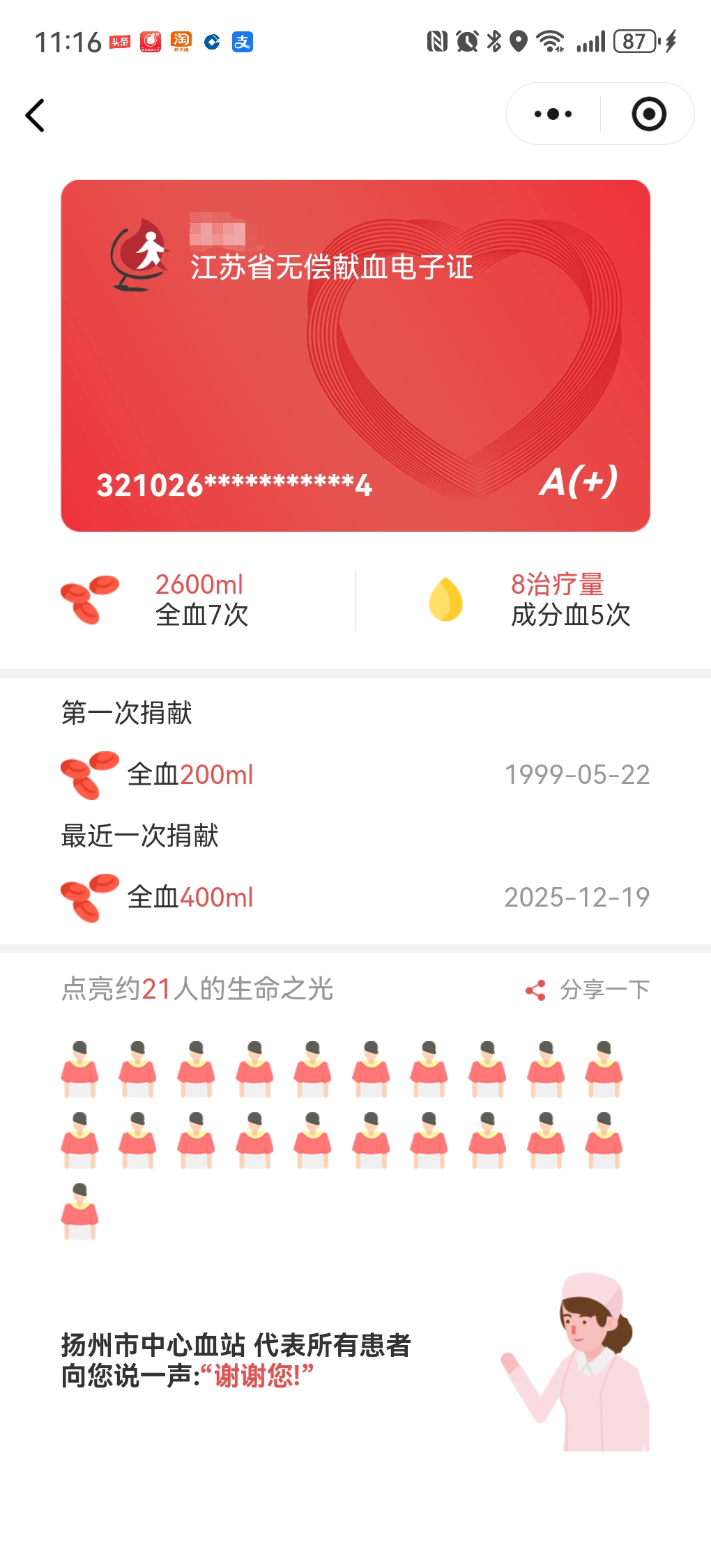Image resolution: width=711 pixels, height=1568 pixels.
Task: Open the Taobao icon in the status bar
Action: coord(180,42)
